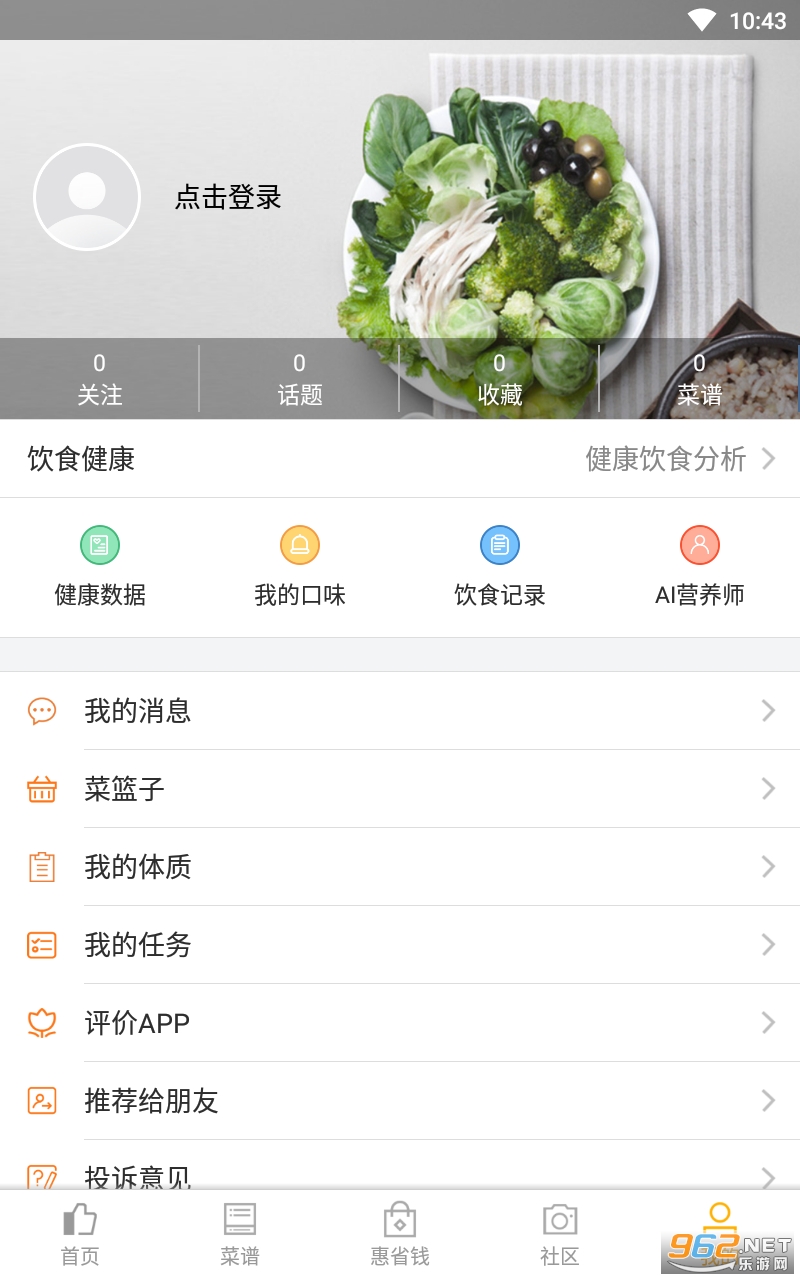Viewport: 800px width, 1280px height.
Task: Switch to the 菜谱 bottom tab
Action: (x=240, y=1235)
